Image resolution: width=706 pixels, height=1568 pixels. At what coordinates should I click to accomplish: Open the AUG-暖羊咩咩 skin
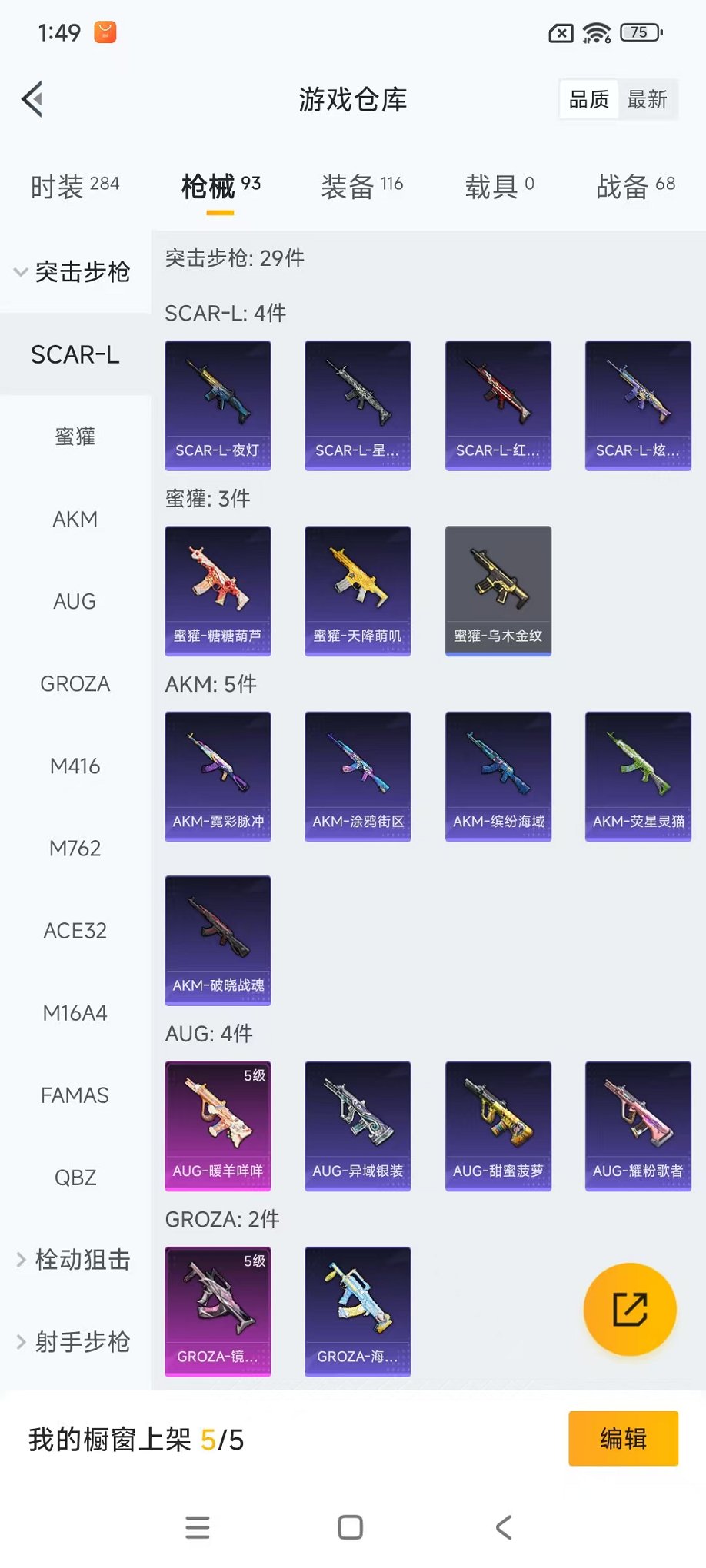[x=218, y=1126]
